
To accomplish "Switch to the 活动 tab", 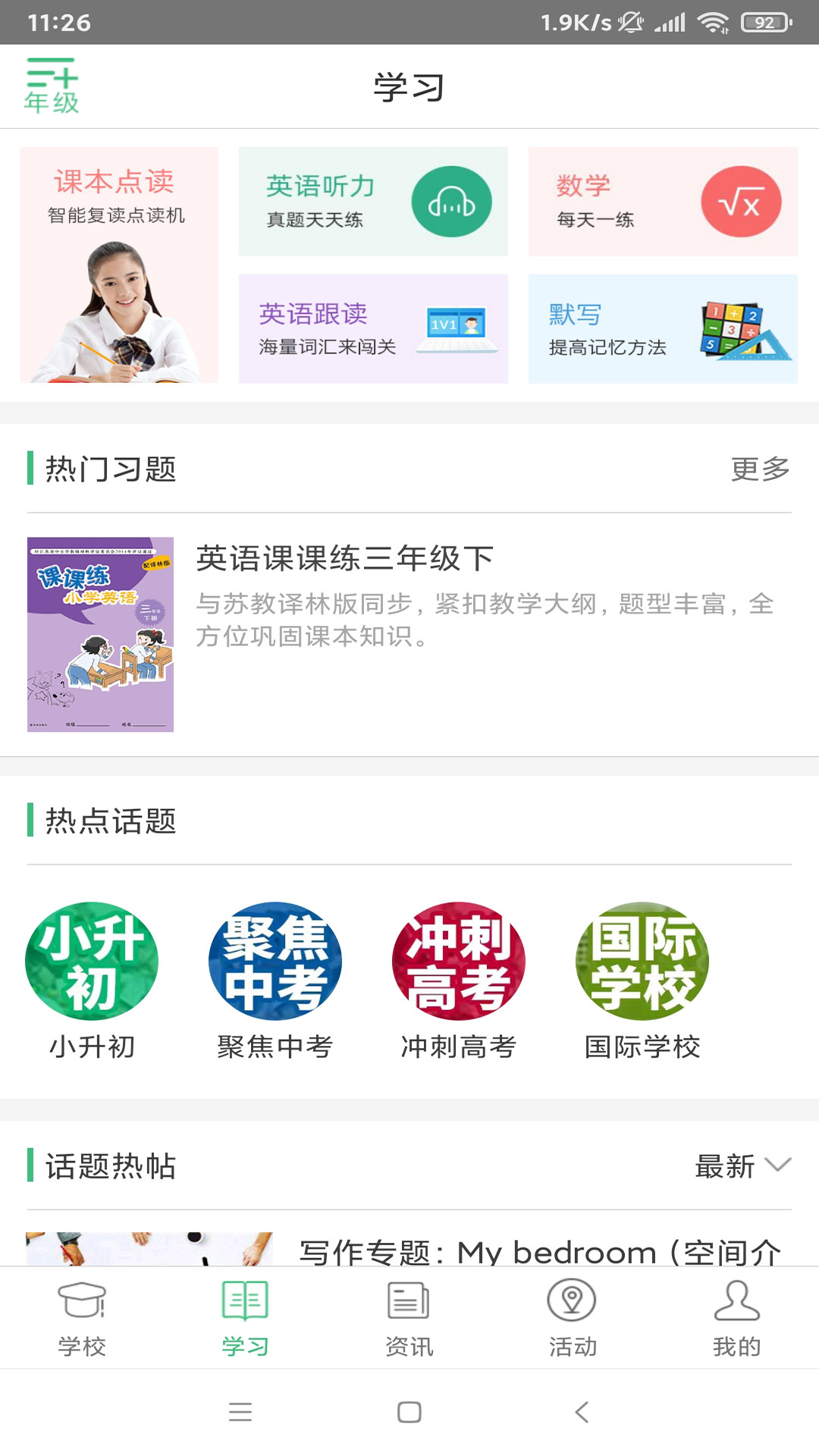I will pos(573,1318).
